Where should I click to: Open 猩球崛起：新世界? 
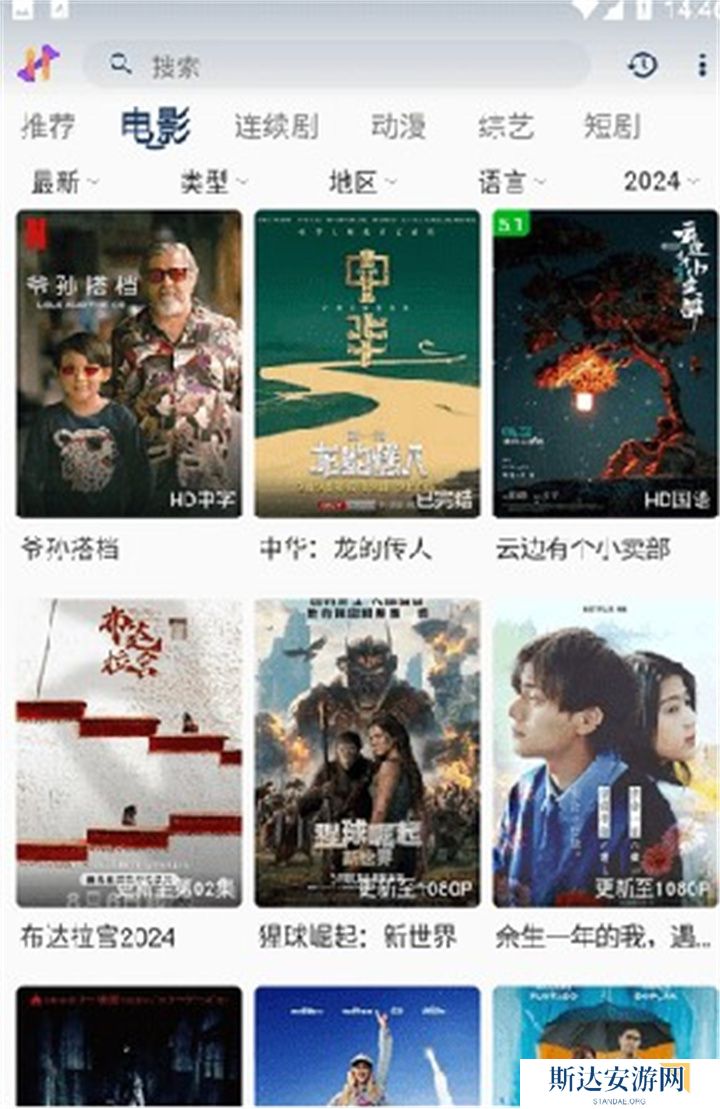tap(367, 752)
